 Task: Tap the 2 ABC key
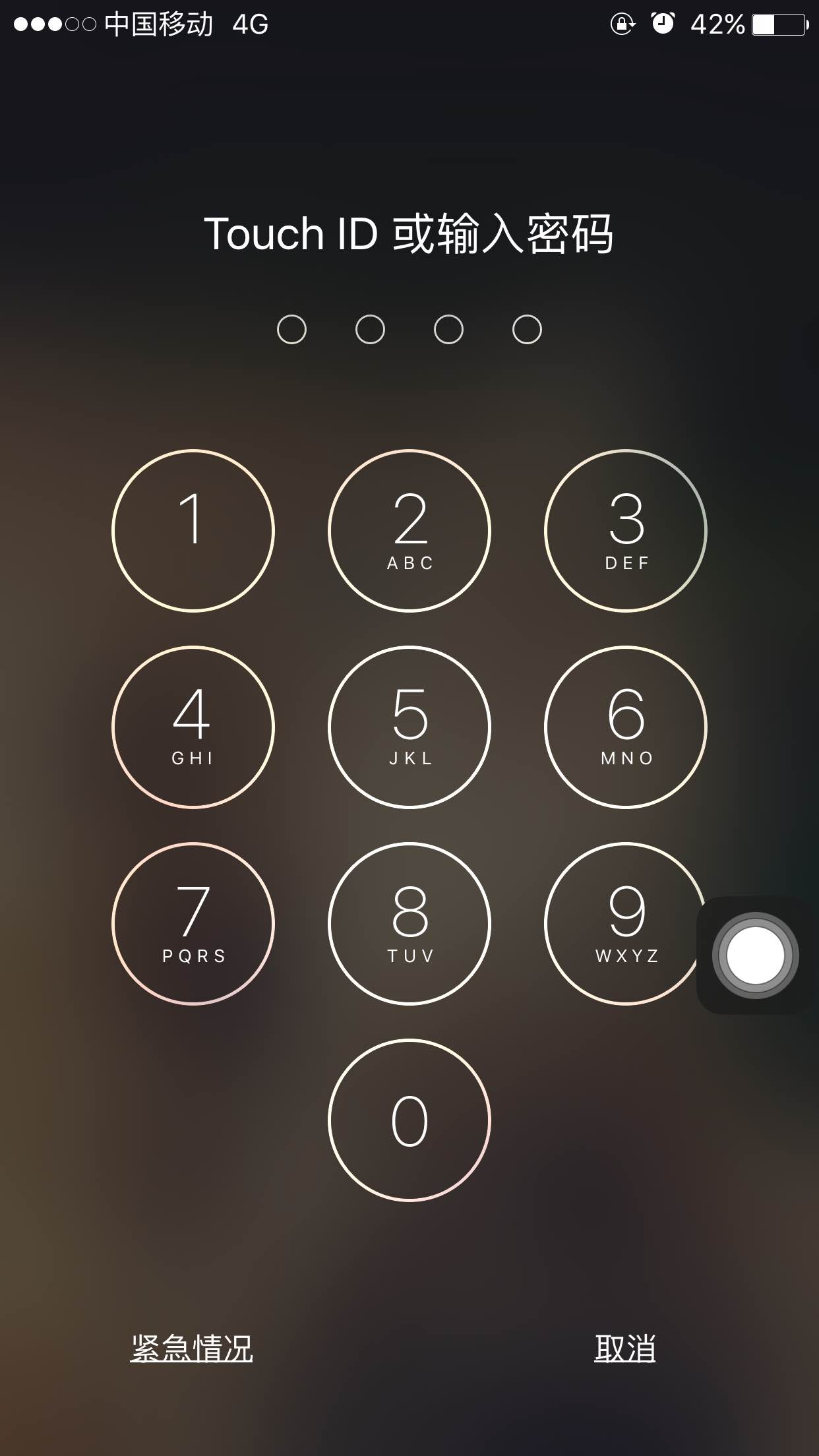(x=409, y=531)
